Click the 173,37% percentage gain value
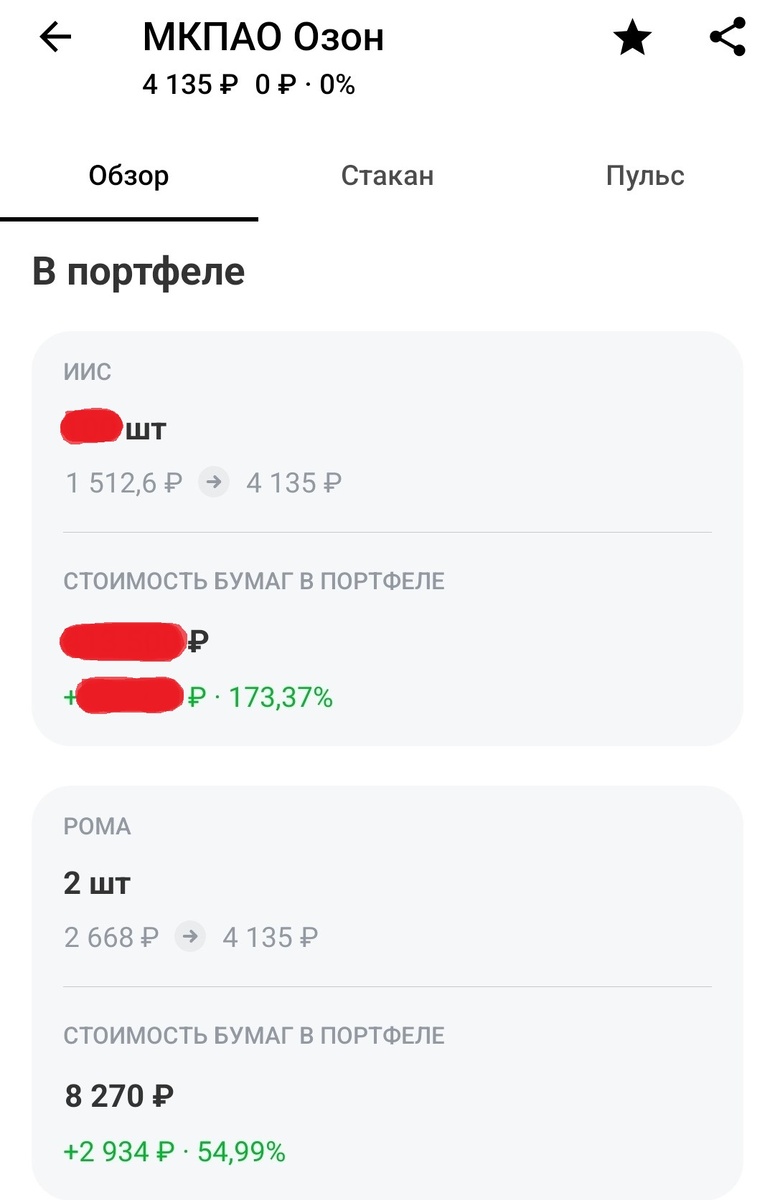The image size is (775, 1200). point(285,697)
